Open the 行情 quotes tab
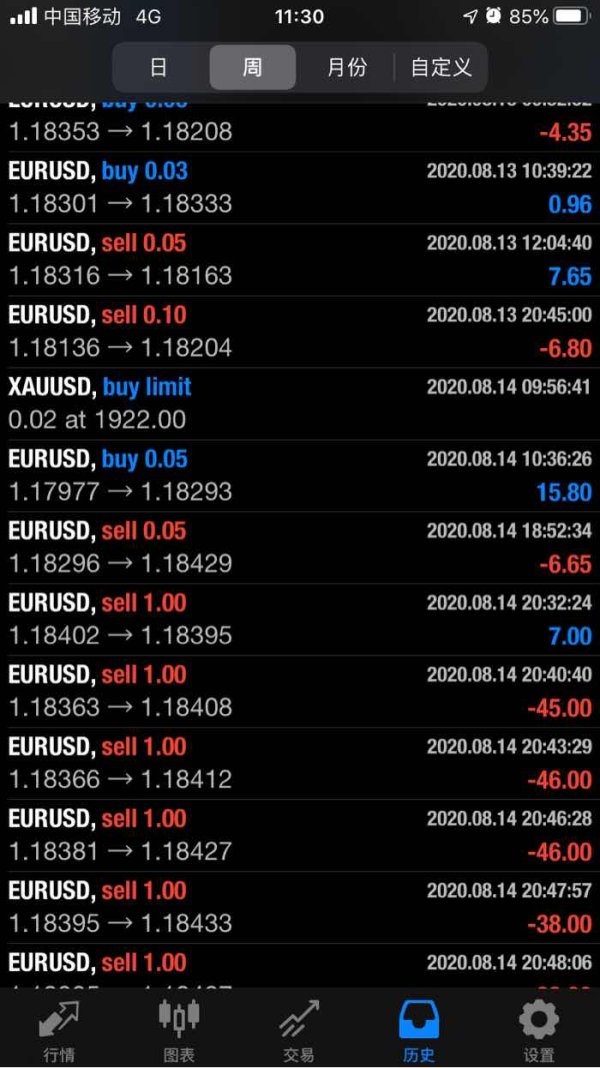This screenshot has width=600, height=1068. [x=59, y=1030]
